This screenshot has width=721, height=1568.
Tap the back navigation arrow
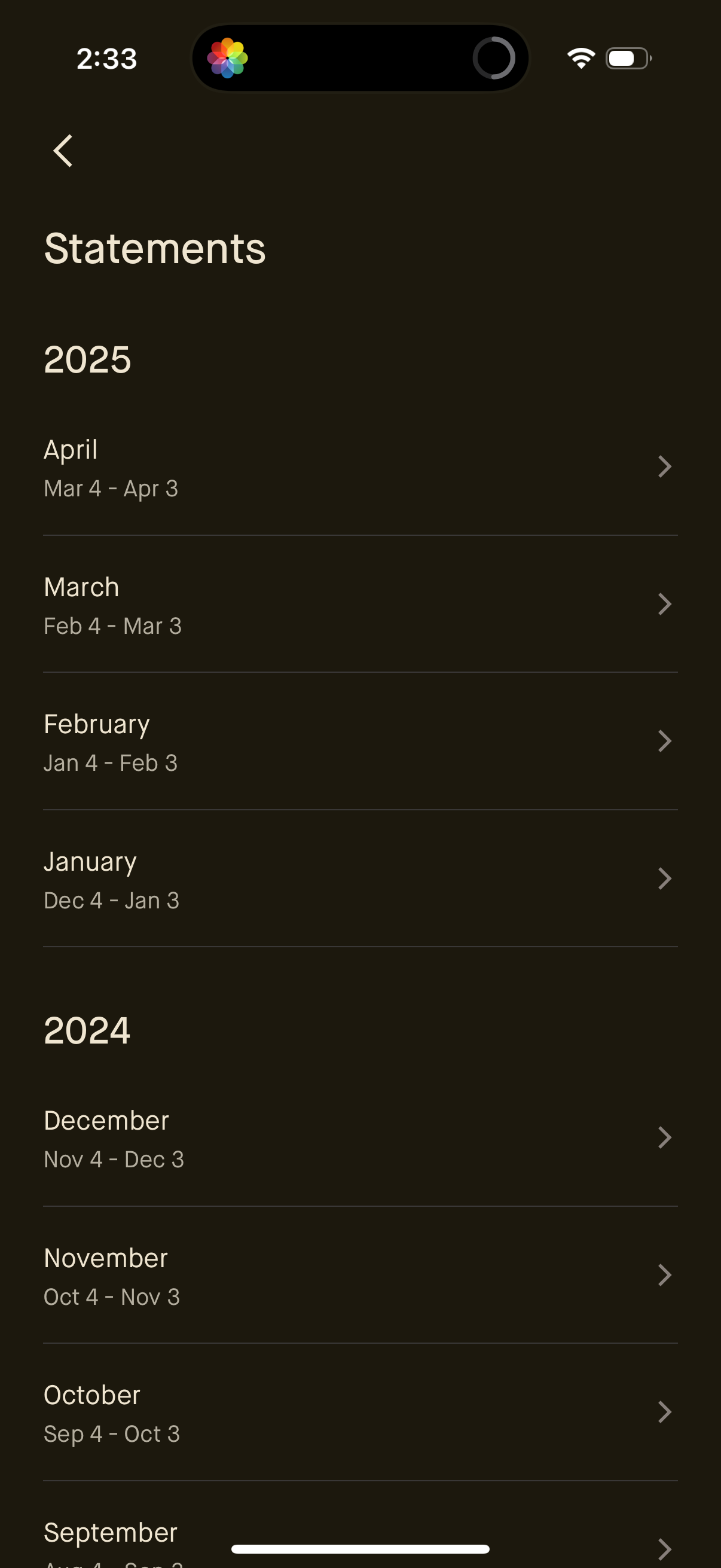click(x=63, y=150)
